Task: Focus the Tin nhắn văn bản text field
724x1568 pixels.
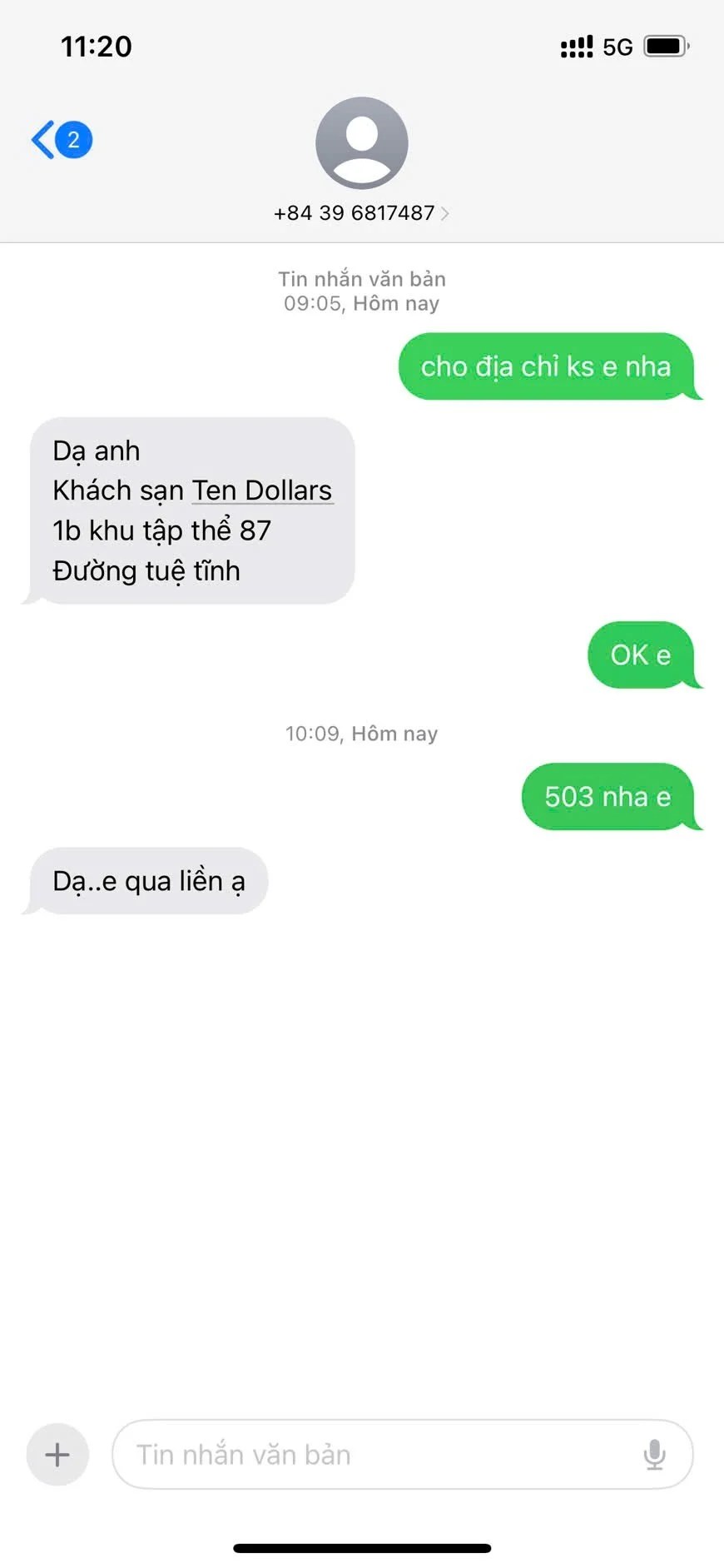Action: (x=374, y=1455)
